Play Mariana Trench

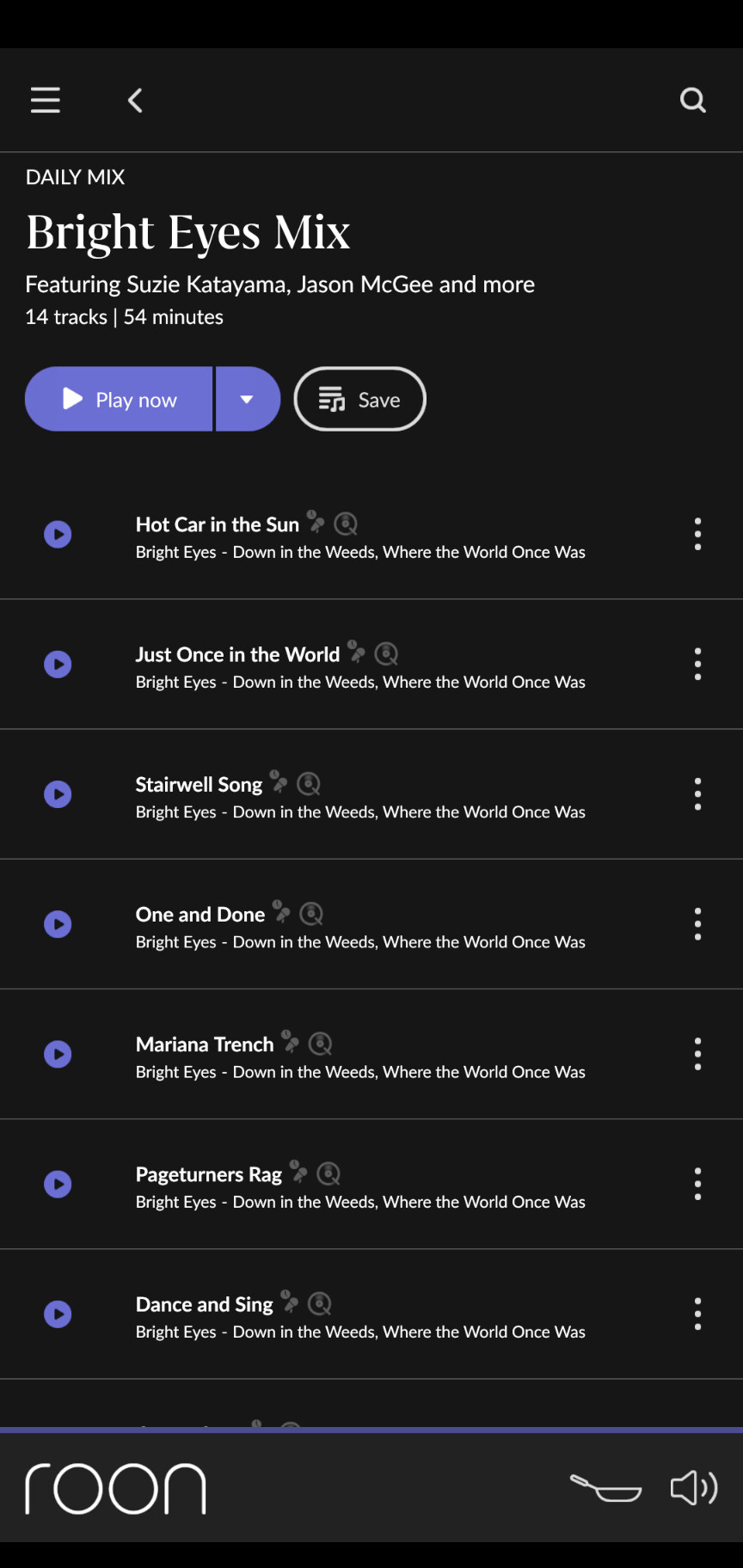tap(58, 1054)
